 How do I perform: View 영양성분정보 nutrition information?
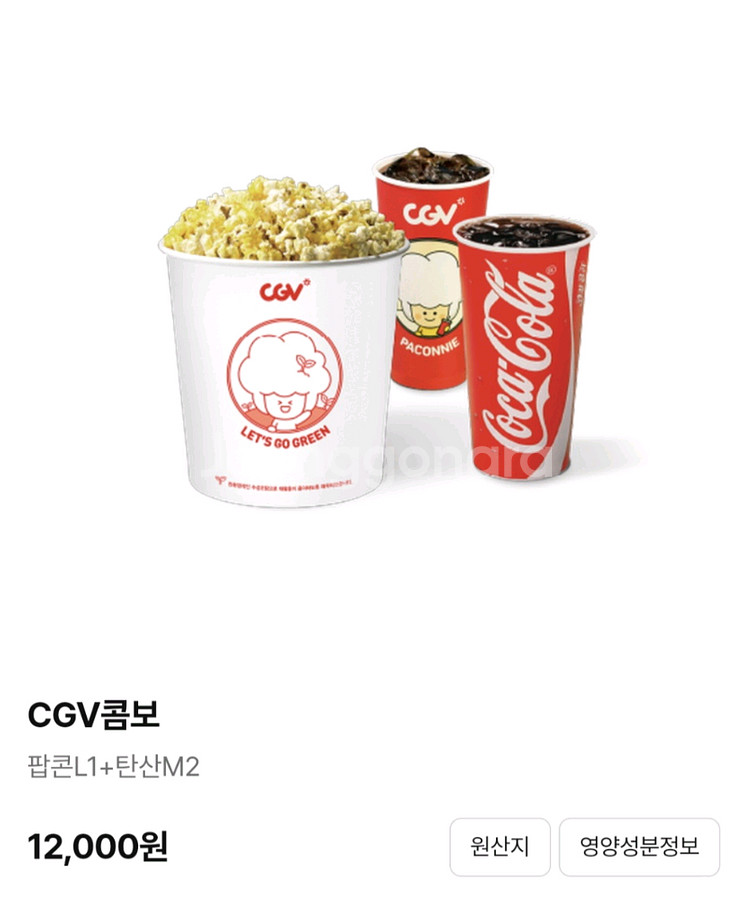tap(639, 847)
